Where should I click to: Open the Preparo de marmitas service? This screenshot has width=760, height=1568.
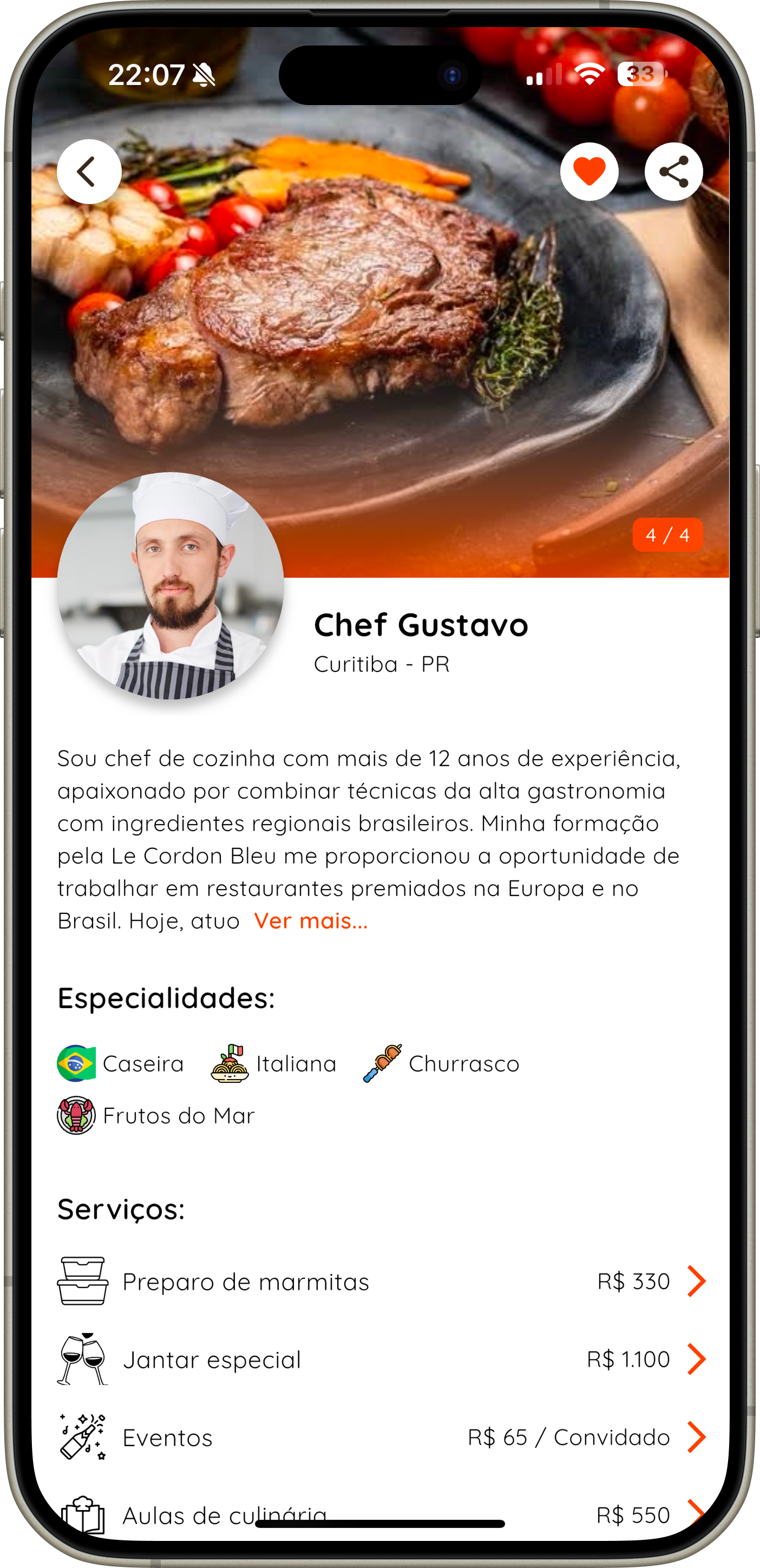click(x=381, y=1281)
